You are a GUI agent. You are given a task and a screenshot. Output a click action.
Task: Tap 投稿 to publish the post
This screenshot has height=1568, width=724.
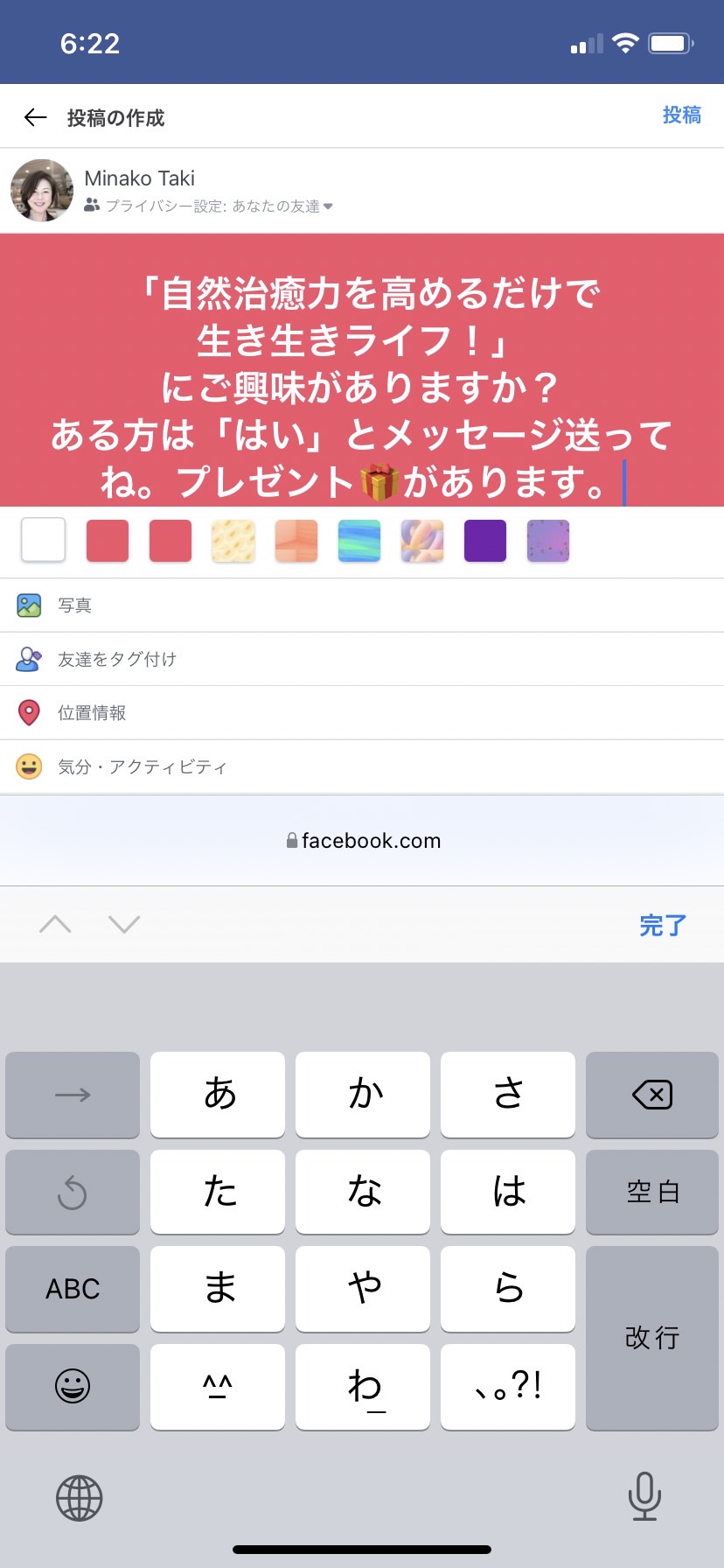681,115
